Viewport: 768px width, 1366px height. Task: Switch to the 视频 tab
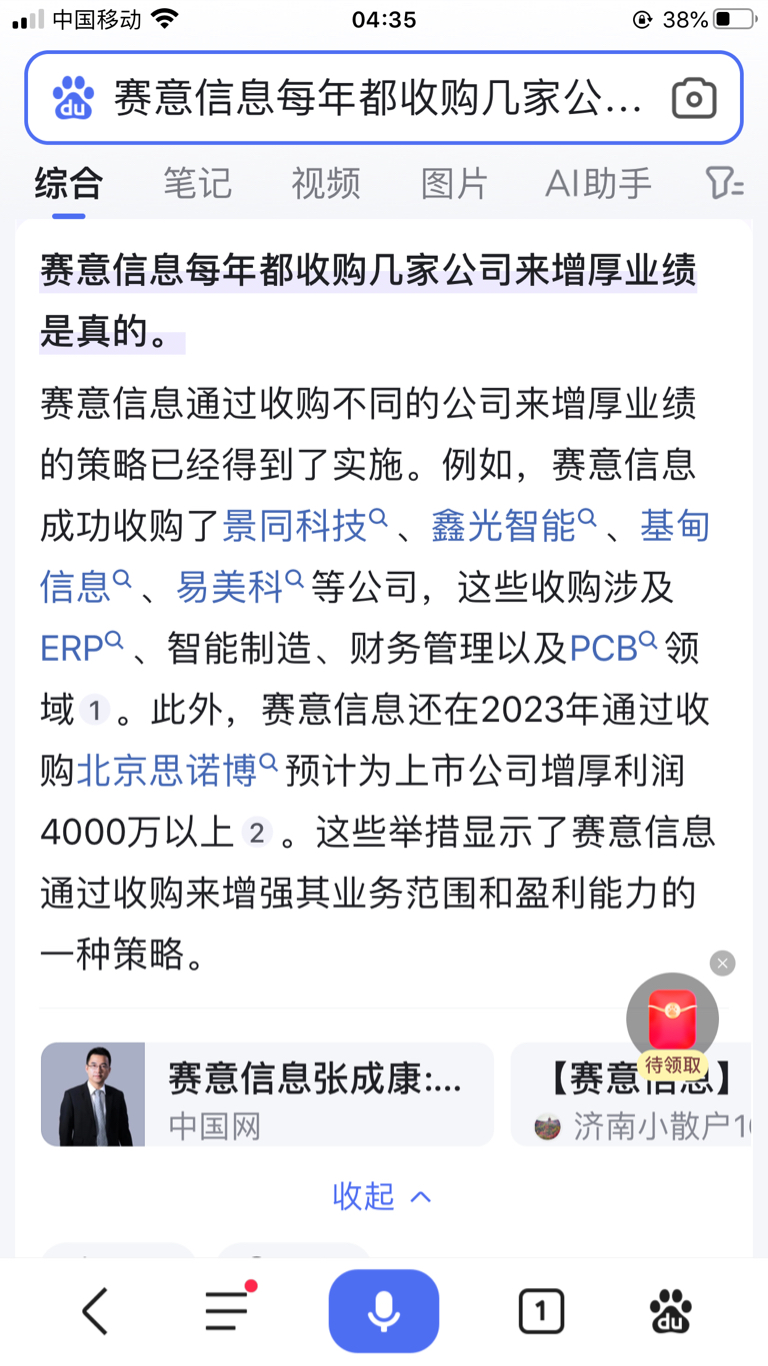click(325, 184)
